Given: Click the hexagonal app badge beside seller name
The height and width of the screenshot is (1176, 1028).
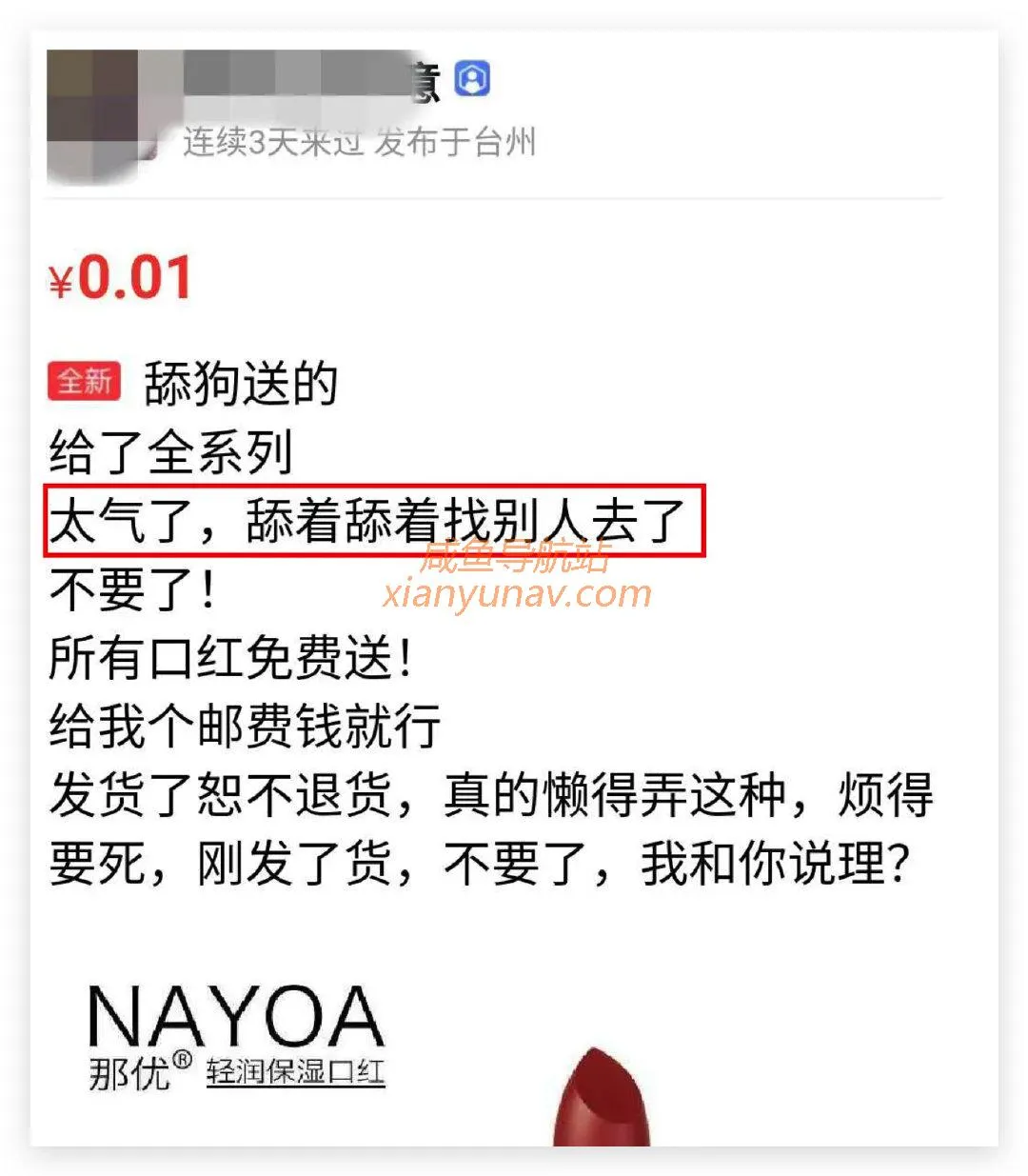Looking at the screenshot, I should (473, 80).
